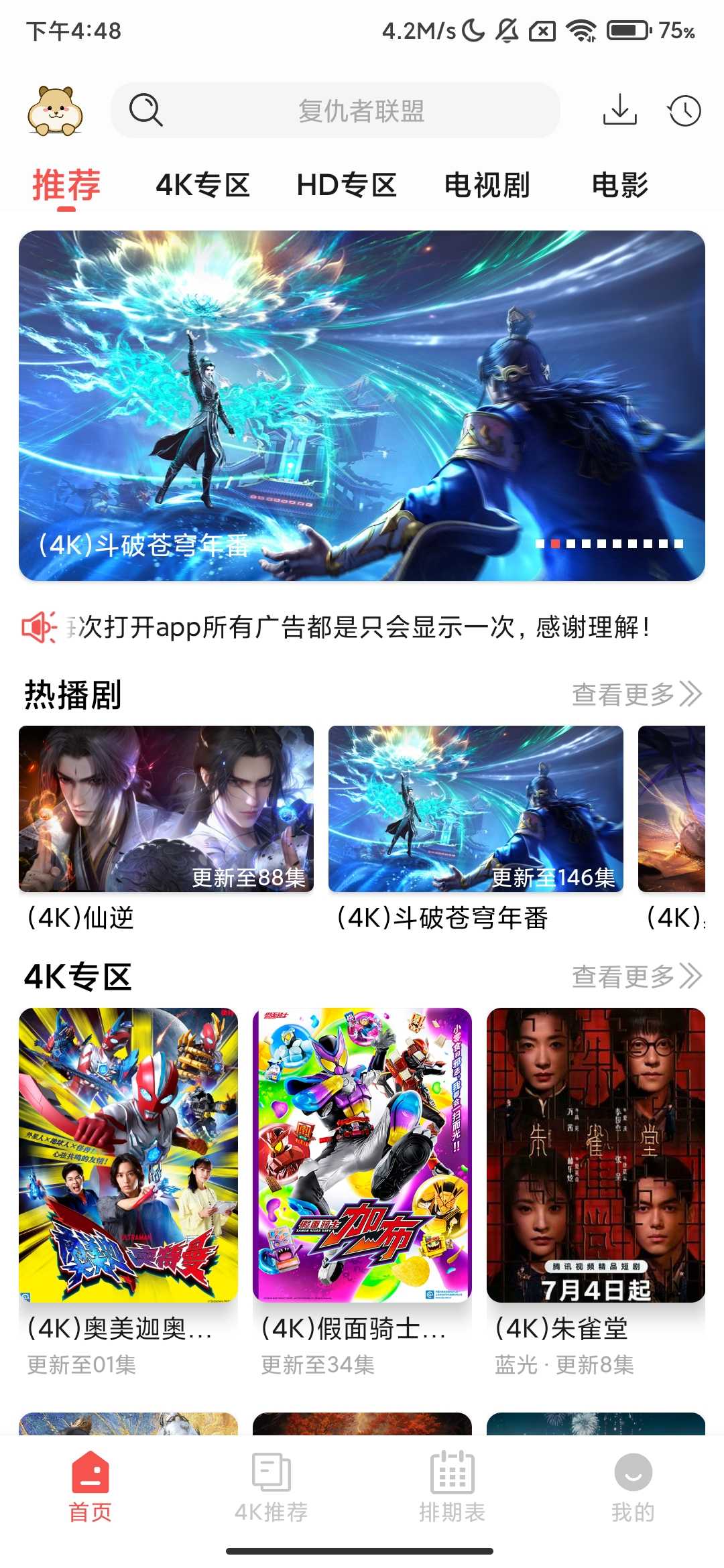The image size is (724, 1568).
Task: Select the 电影 category
Action: (x=620, y=186)
